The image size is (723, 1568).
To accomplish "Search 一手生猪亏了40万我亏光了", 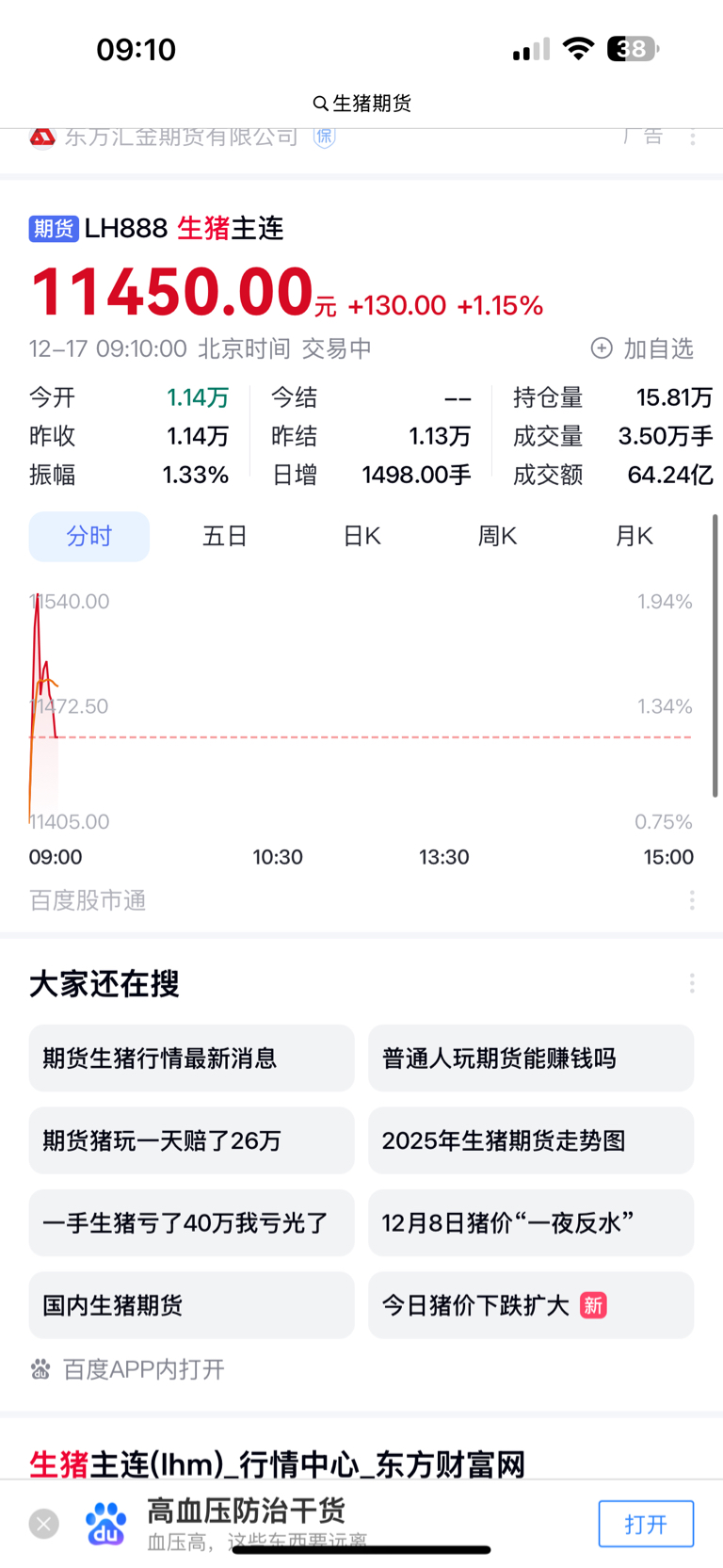I will coord(191,1222).
